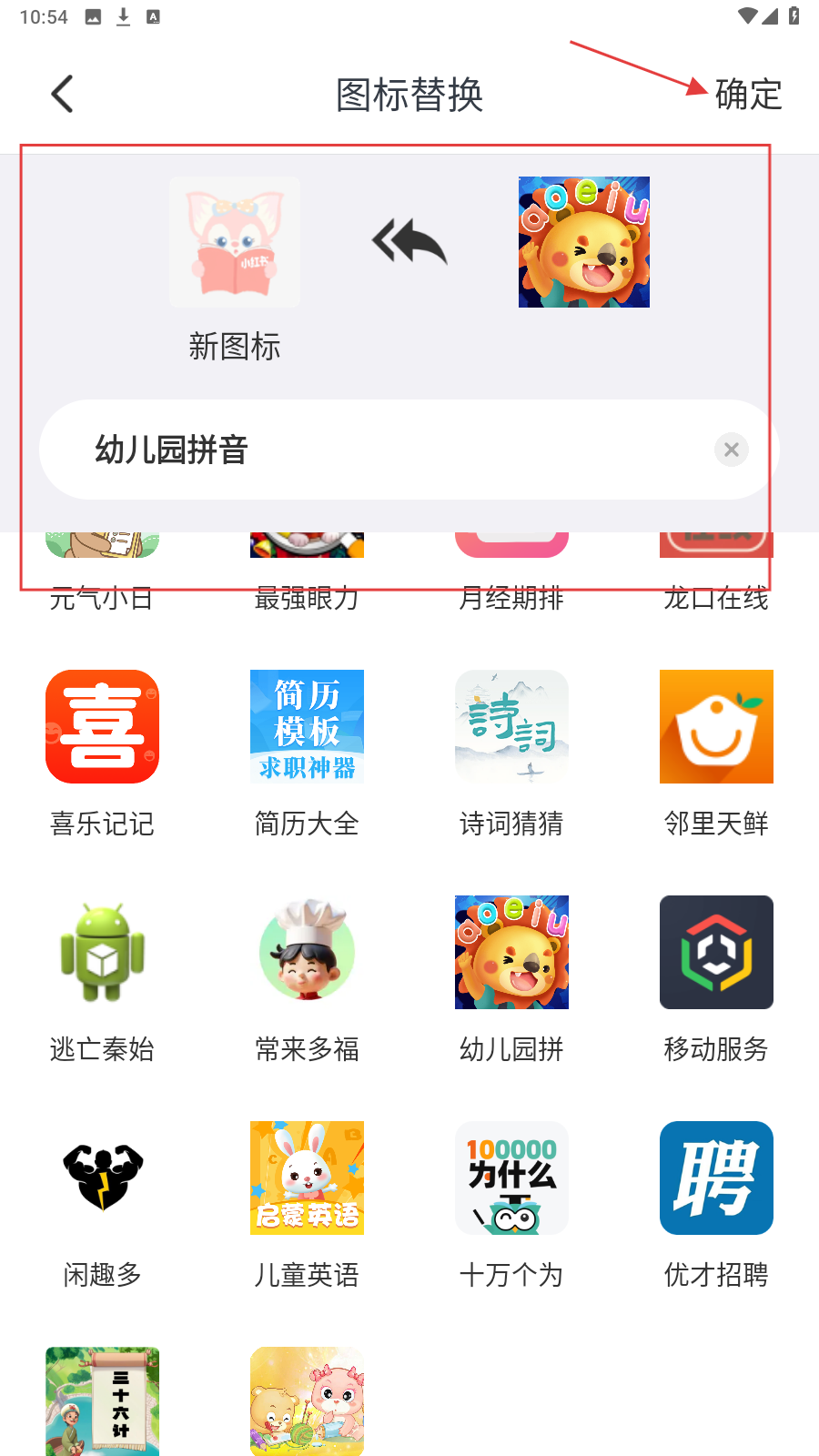The height and width of the screenshot is (1456, 819).
Task: Select the 诗词猜猜 app icon
Action: pos(511,727)
